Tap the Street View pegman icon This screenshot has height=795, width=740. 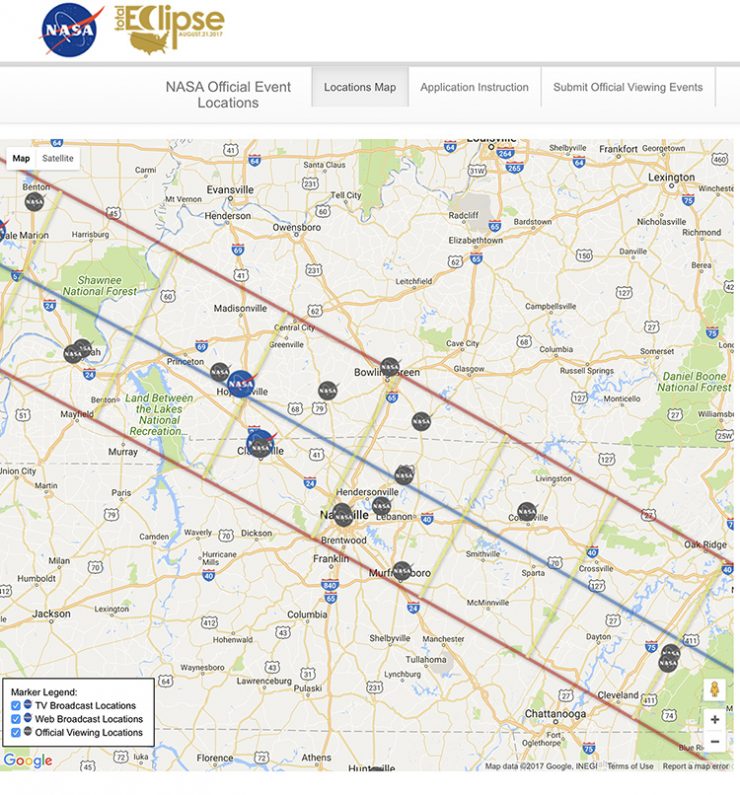tap(715, 689)
